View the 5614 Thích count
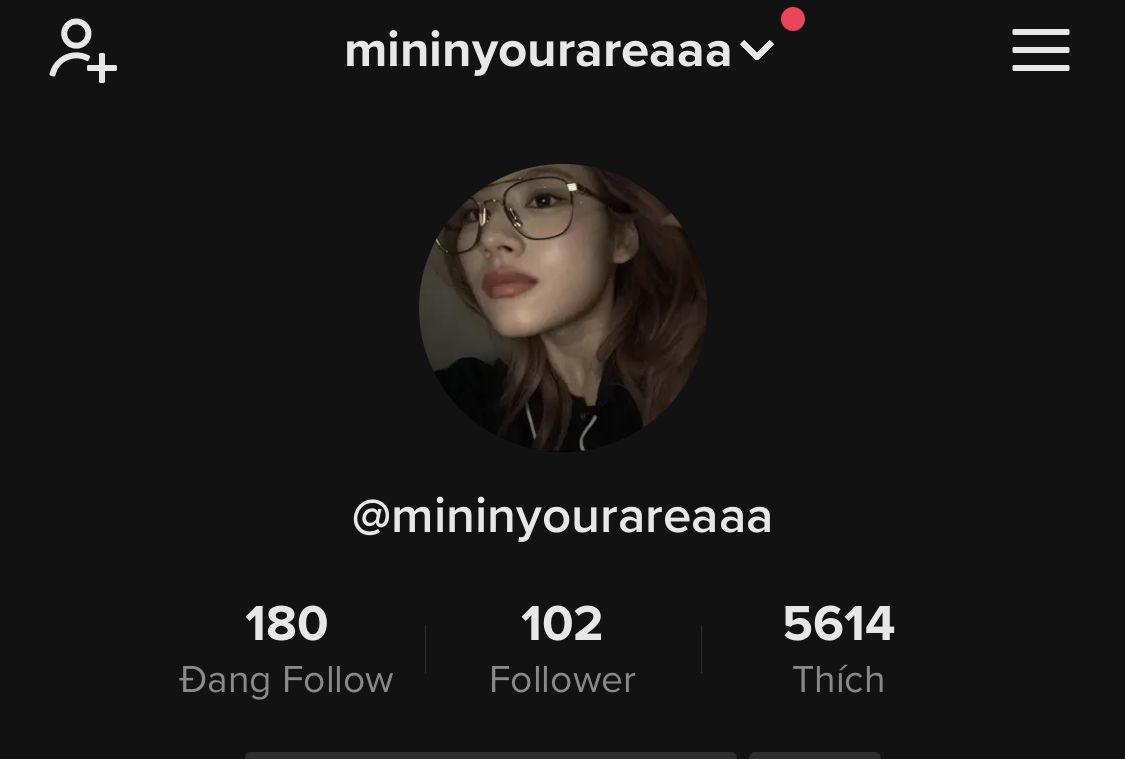 tap(839, 649)
